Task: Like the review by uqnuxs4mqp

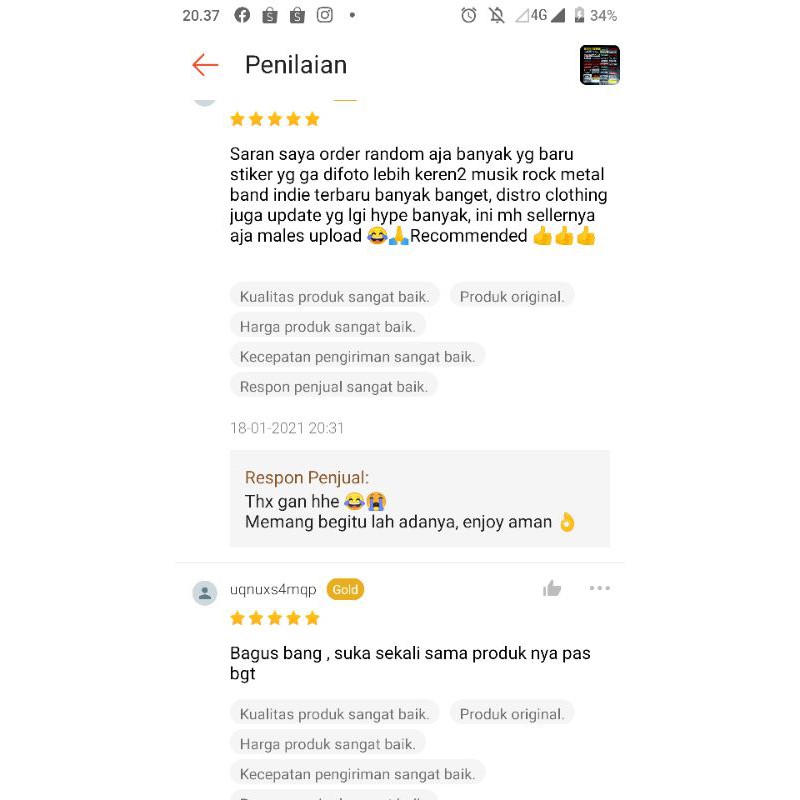Action: [x=552, y=589]
